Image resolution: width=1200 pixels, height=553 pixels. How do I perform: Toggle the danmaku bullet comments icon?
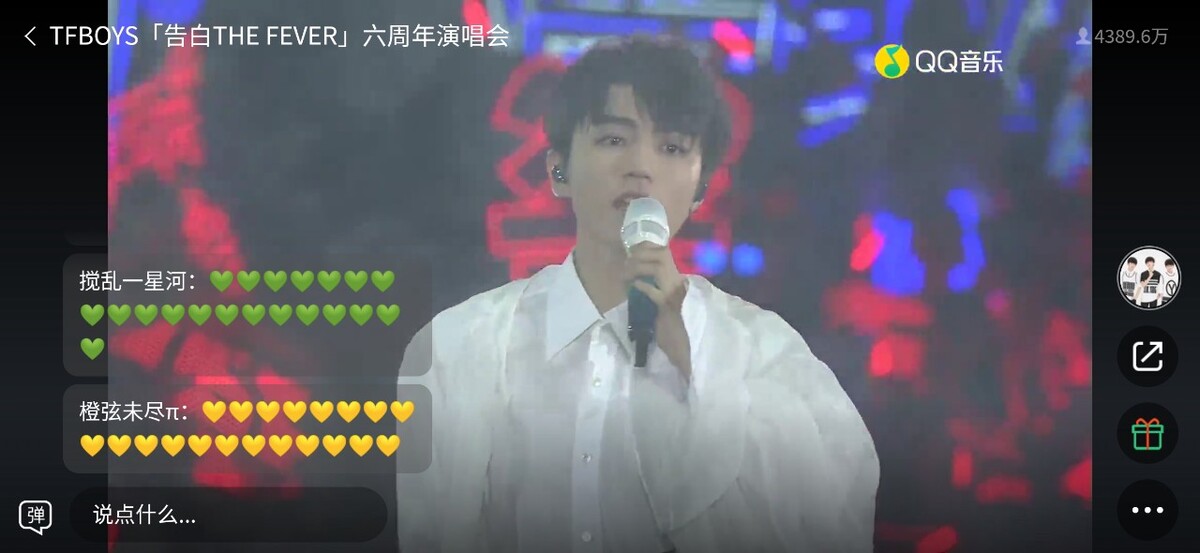[36, 515]
